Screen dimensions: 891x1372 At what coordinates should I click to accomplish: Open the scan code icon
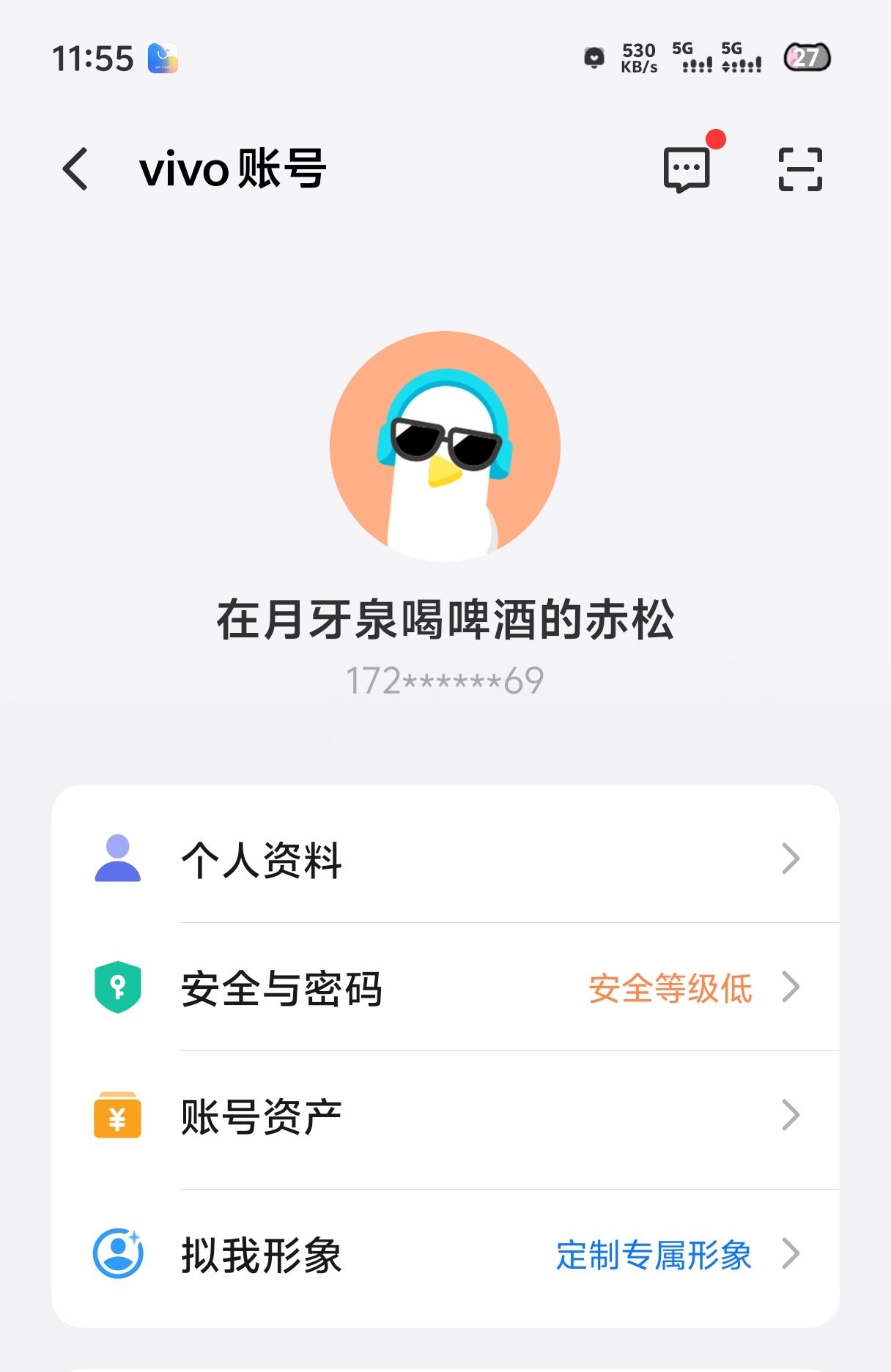(800, 169)
